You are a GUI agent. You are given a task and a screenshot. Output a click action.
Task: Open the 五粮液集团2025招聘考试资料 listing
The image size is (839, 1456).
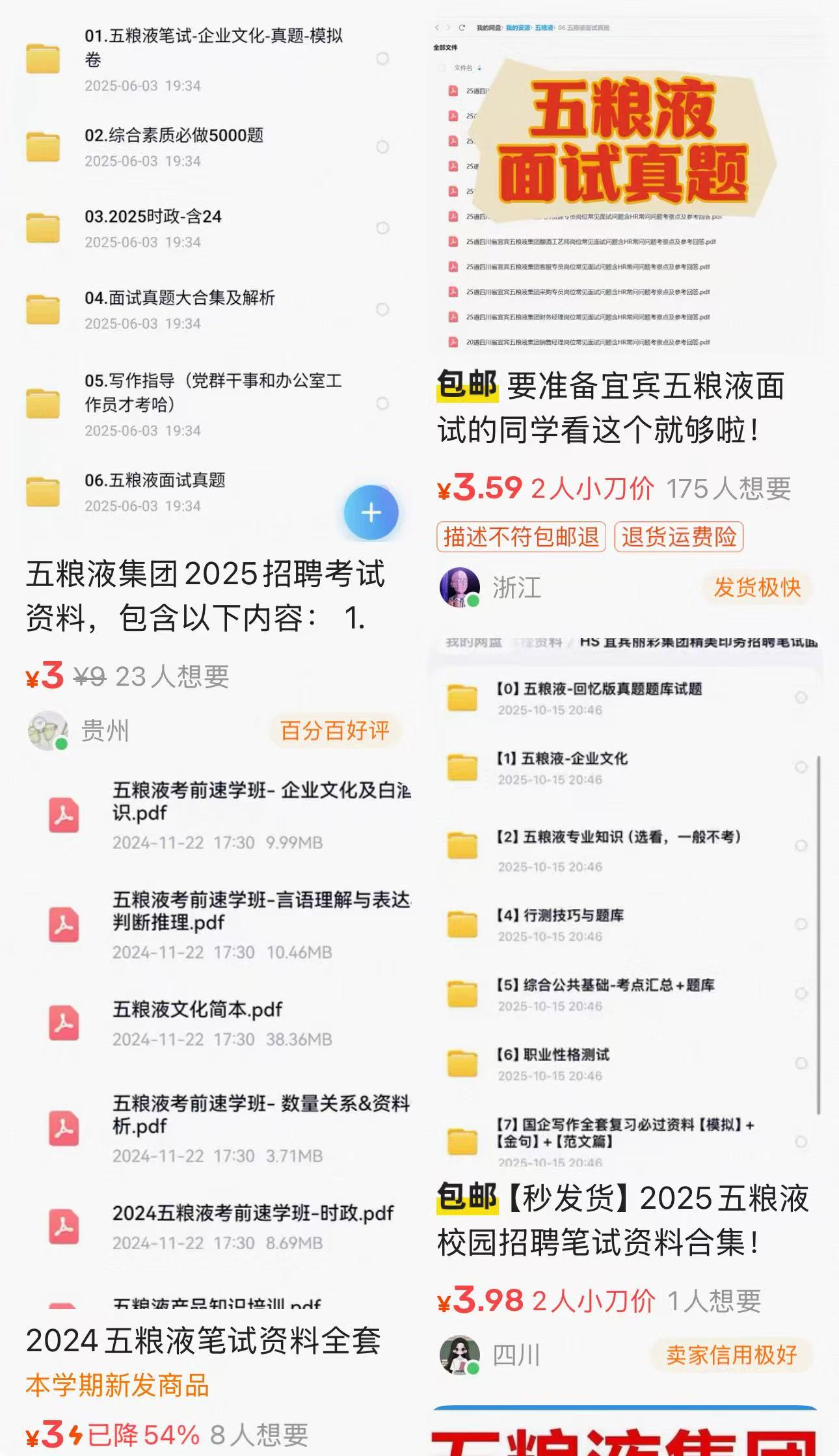pyautogui.click(x=207, y=595)
